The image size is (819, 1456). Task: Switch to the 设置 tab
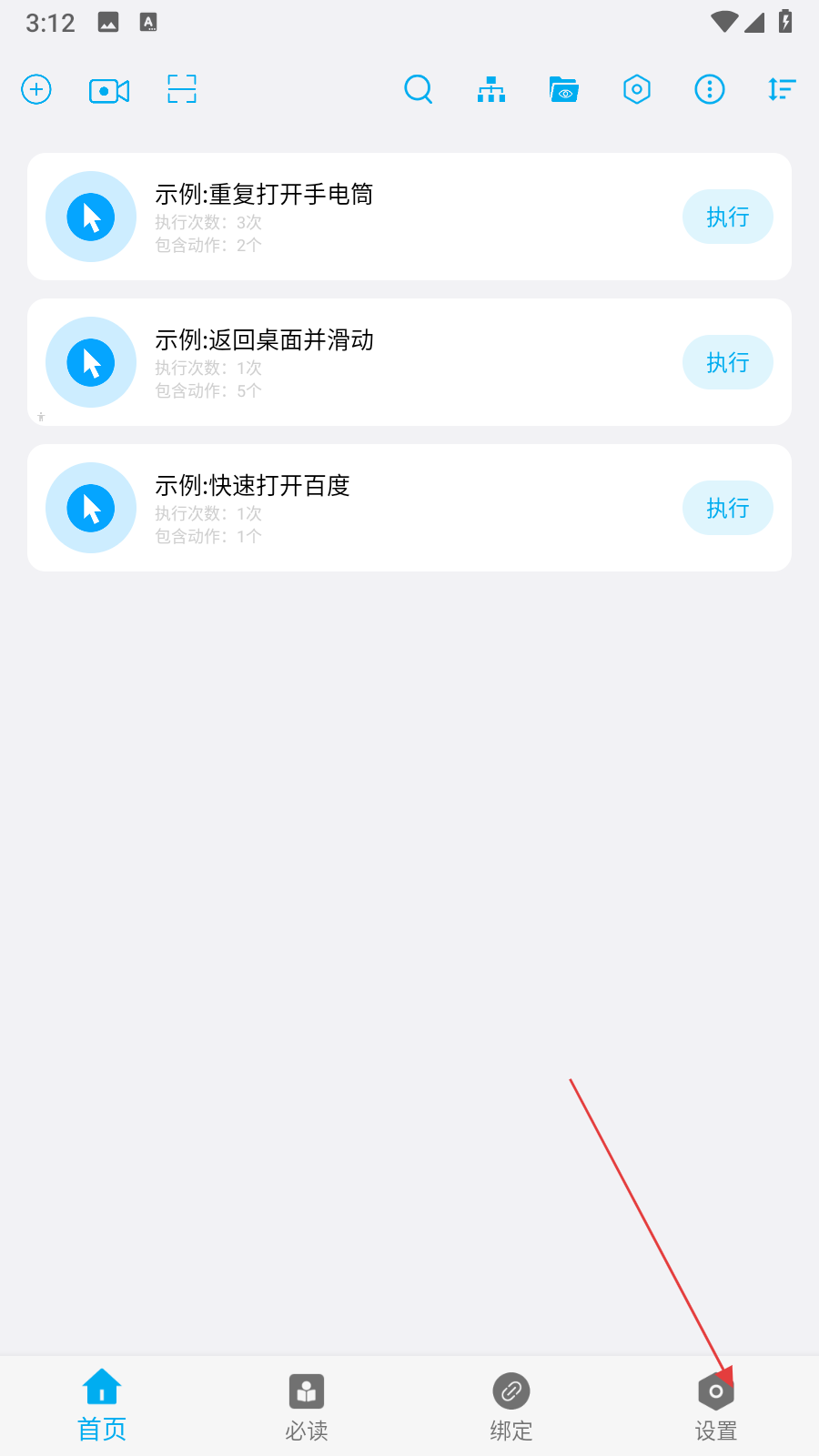(x=716, y=1406)
